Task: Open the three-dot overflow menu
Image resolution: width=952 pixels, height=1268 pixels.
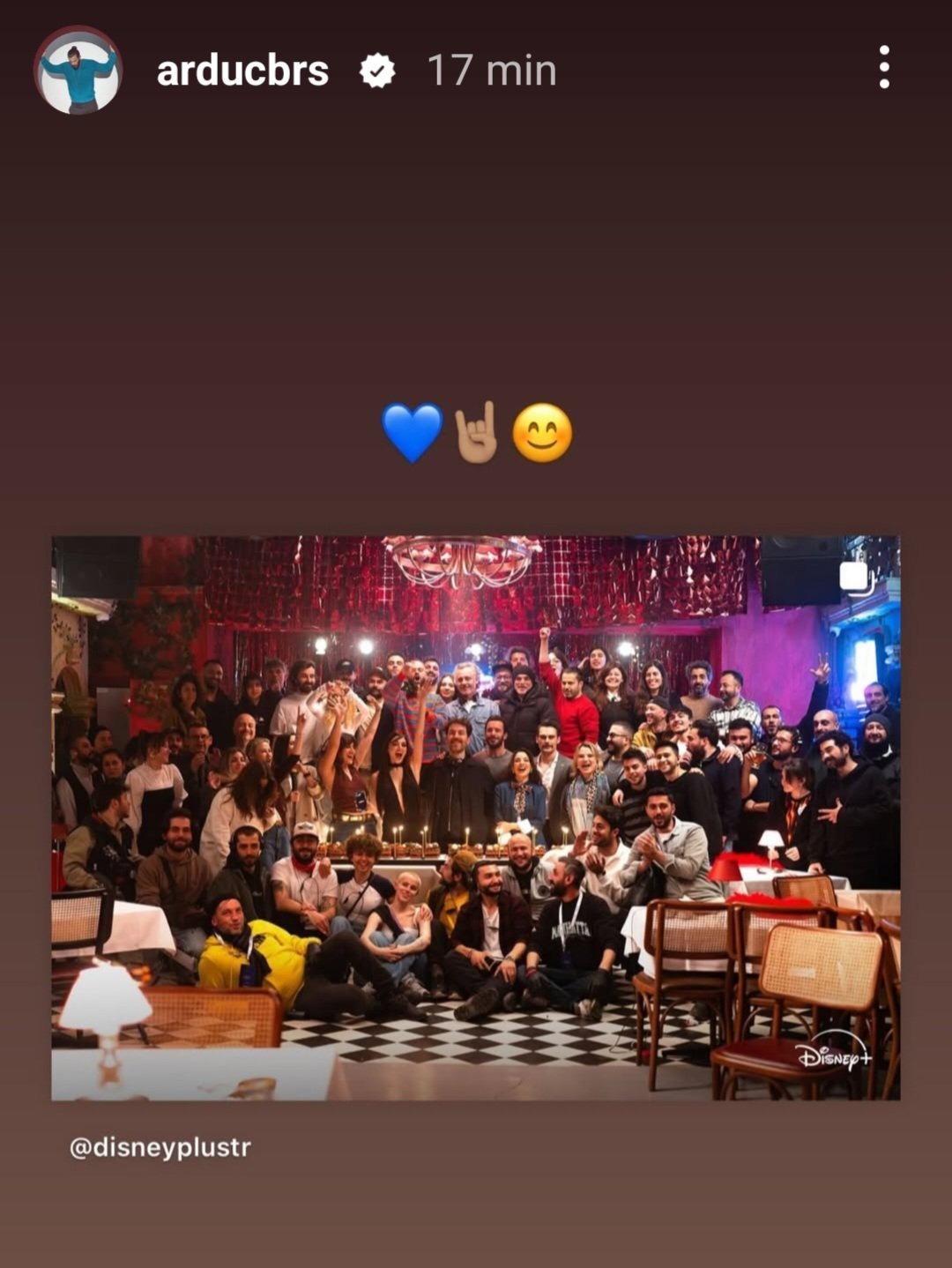Action: (884, 68)
